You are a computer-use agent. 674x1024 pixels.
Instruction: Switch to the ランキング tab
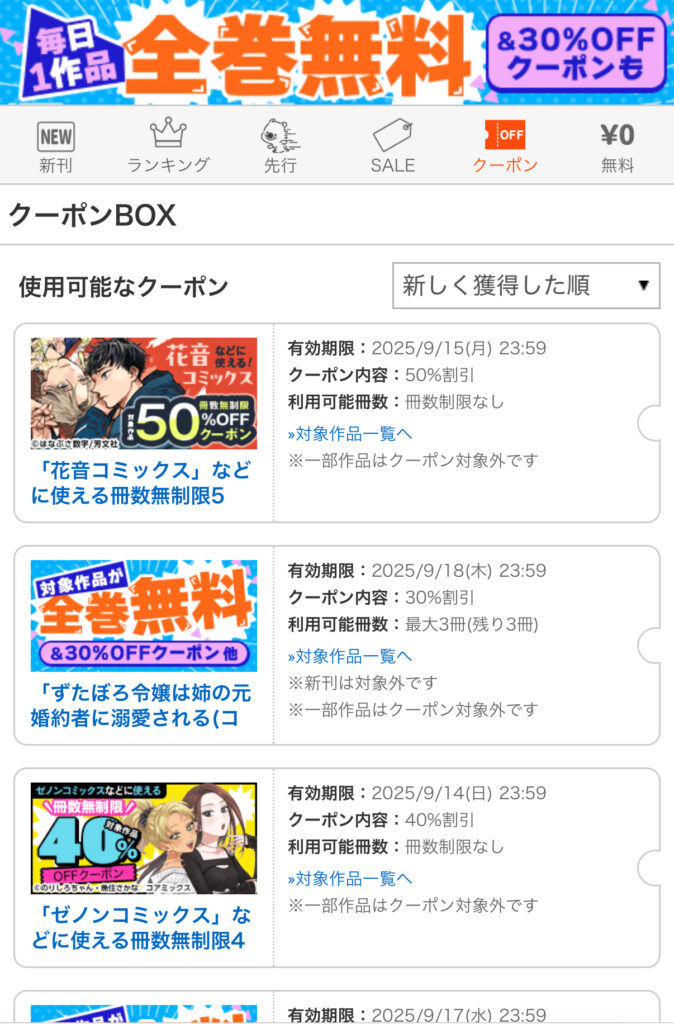tap(168, 146)
